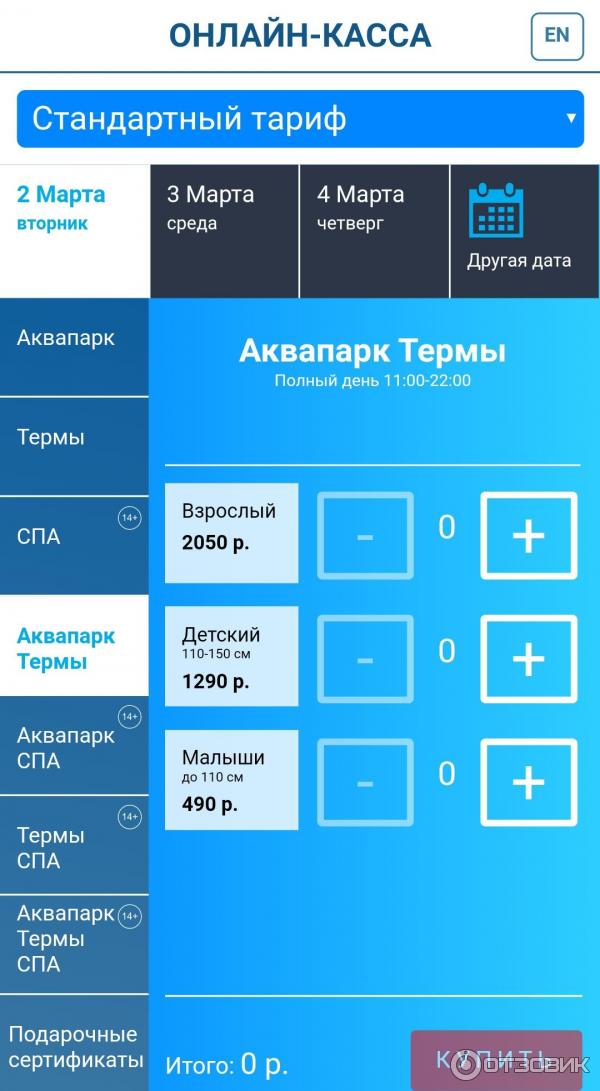Show the Аквапарк СПА tickets
600x1091 pixels.
pyautogui.click(x=74, y=746)
